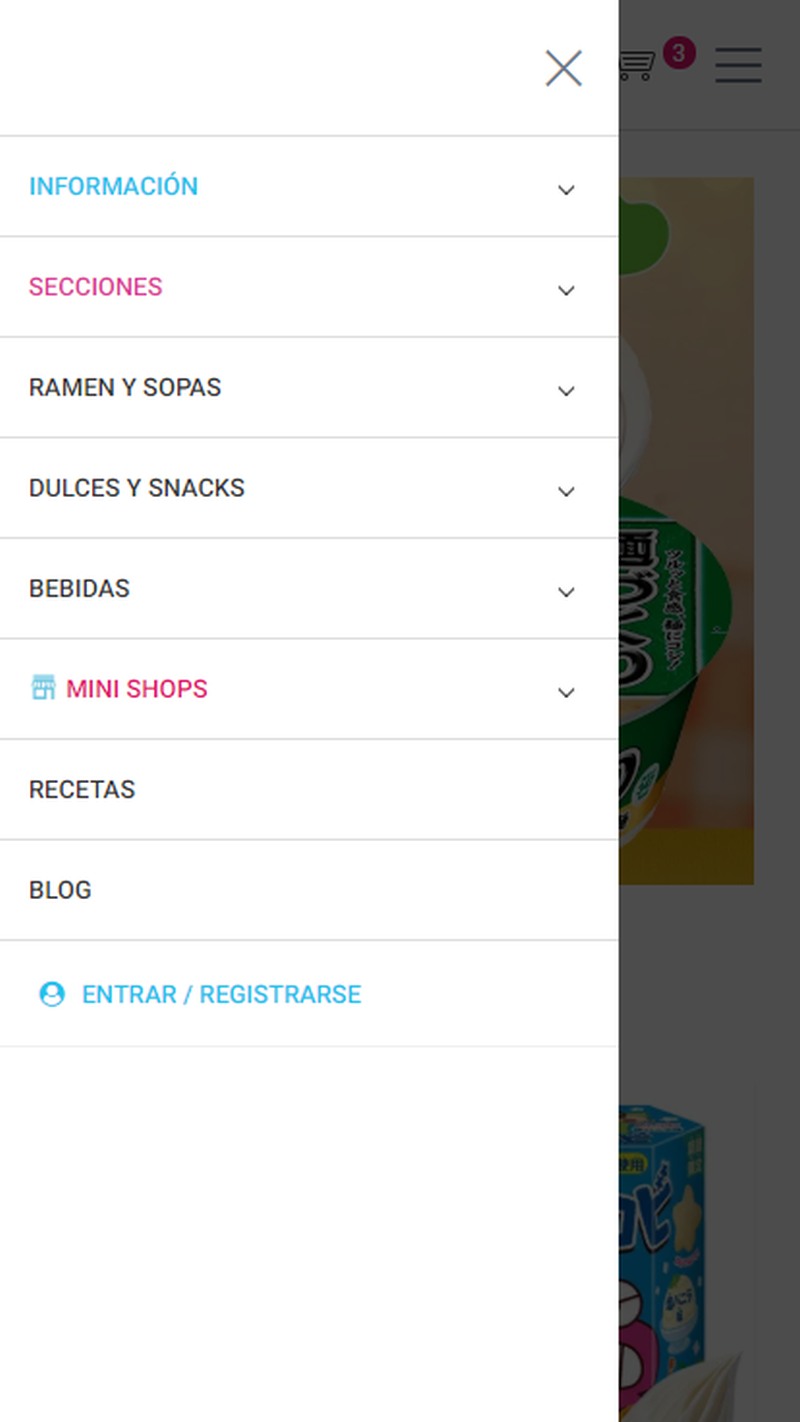Viewport: 800px width, 1422px height.
Task: Tap ENTRAR / REGISTRARSE to log in
Action: click(220, 994)
